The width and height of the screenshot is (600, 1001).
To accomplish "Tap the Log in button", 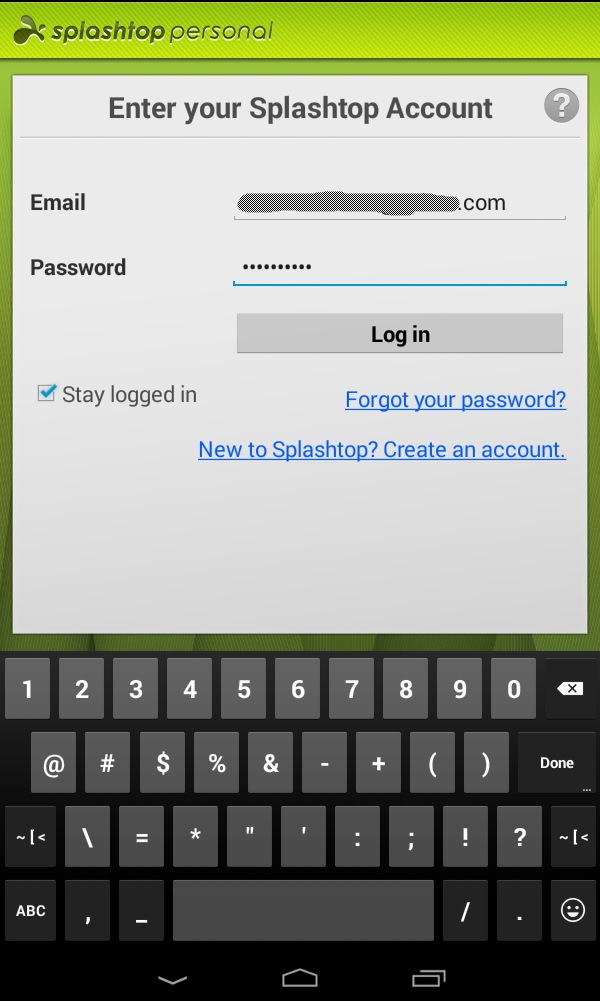I will [x=400, y=333].
